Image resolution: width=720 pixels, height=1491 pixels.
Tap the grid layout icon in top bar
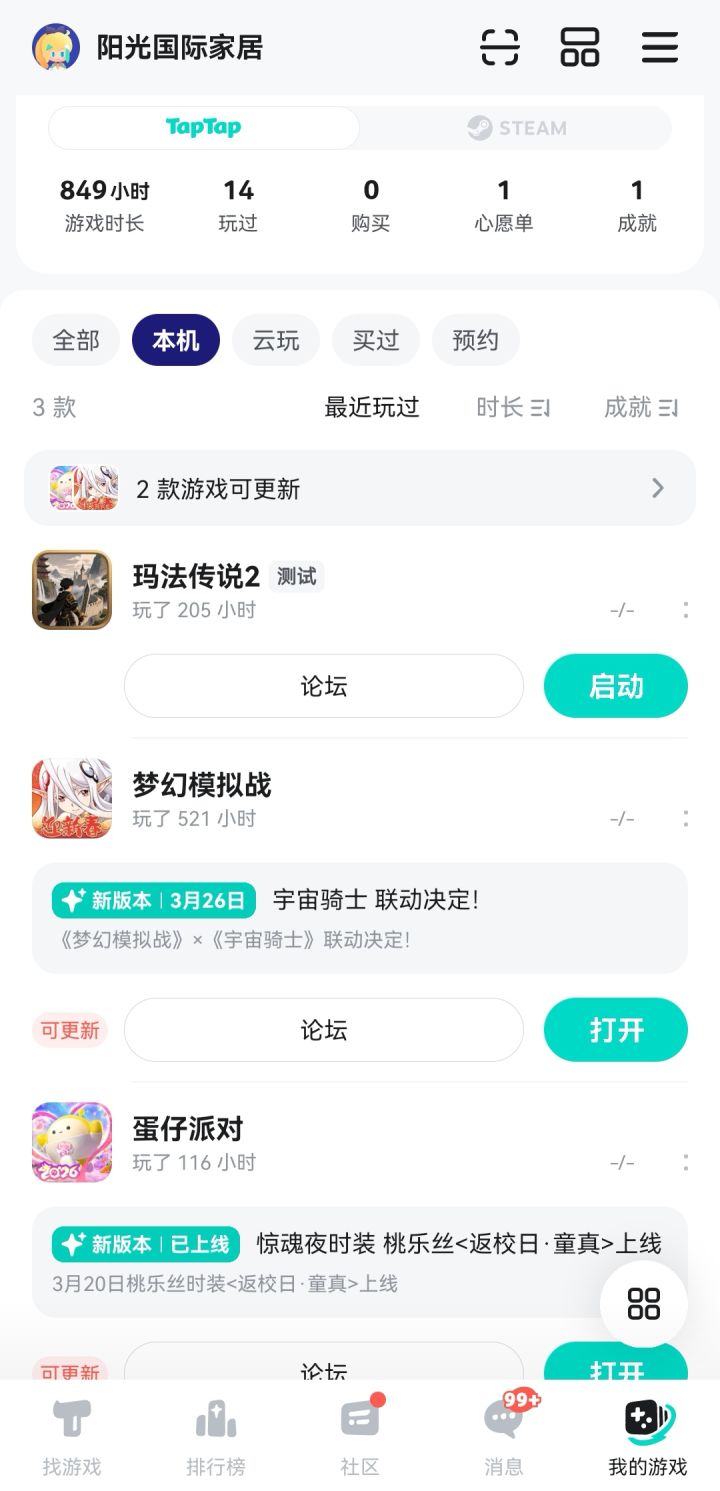click(580, 47)
